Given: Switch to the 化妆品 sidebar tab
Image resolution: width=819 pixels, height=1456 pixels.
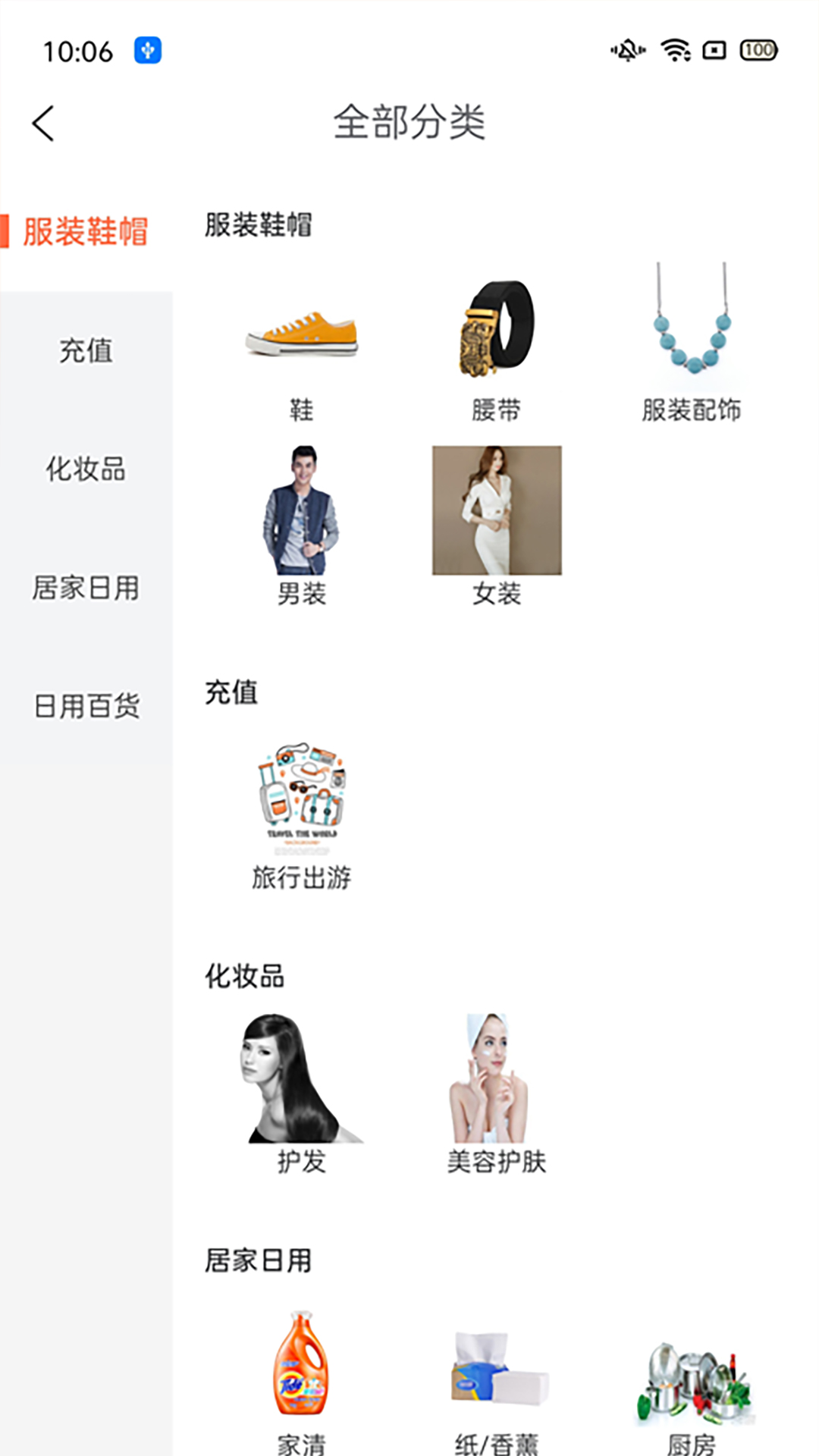Looking at the screenshot, I should (86, 470).
